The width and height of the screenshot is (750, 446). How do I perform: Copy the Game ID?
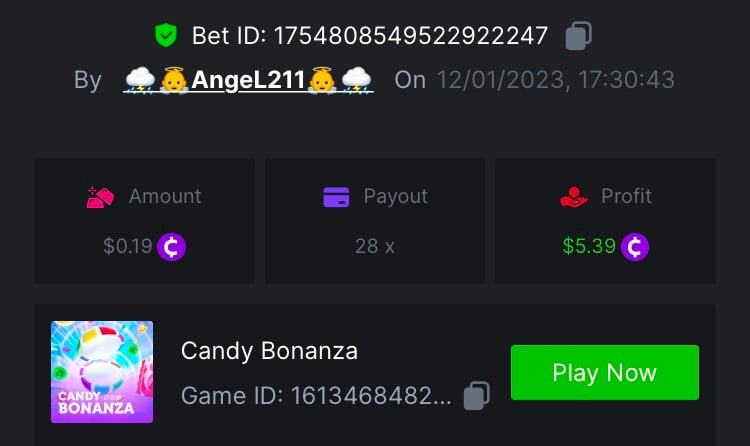pyautogui.click(x=478, y=396)
